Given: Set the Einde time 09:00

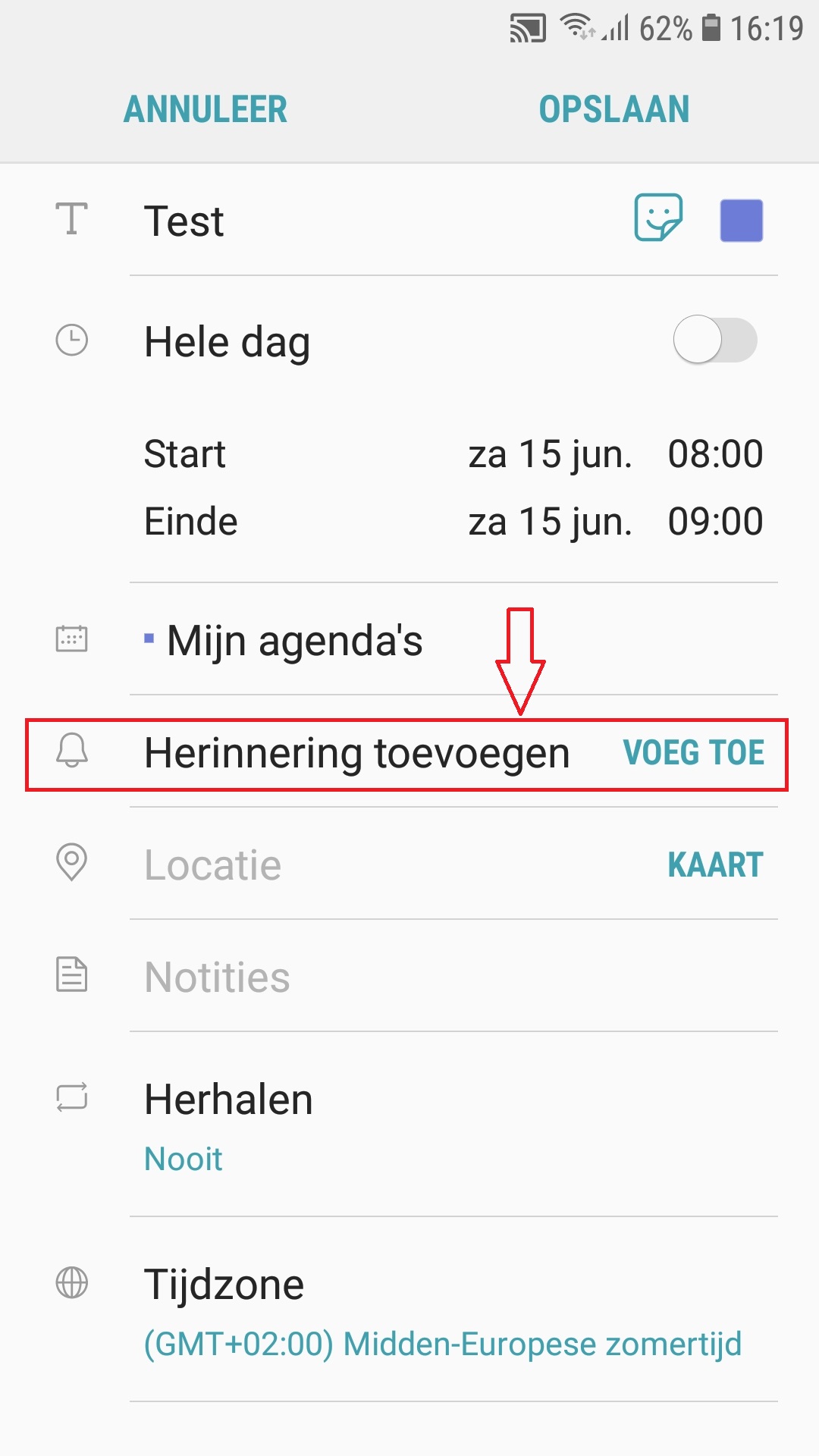Looking at the screenshot, I should [x=715, y=522].
